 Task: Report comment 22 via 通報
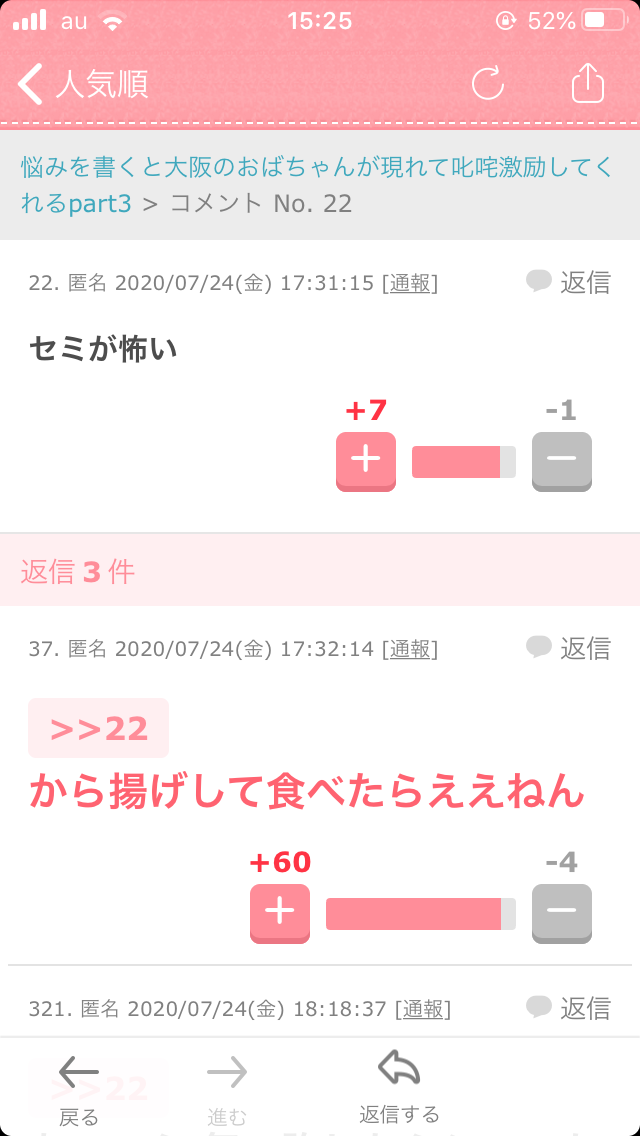[410, 283]
